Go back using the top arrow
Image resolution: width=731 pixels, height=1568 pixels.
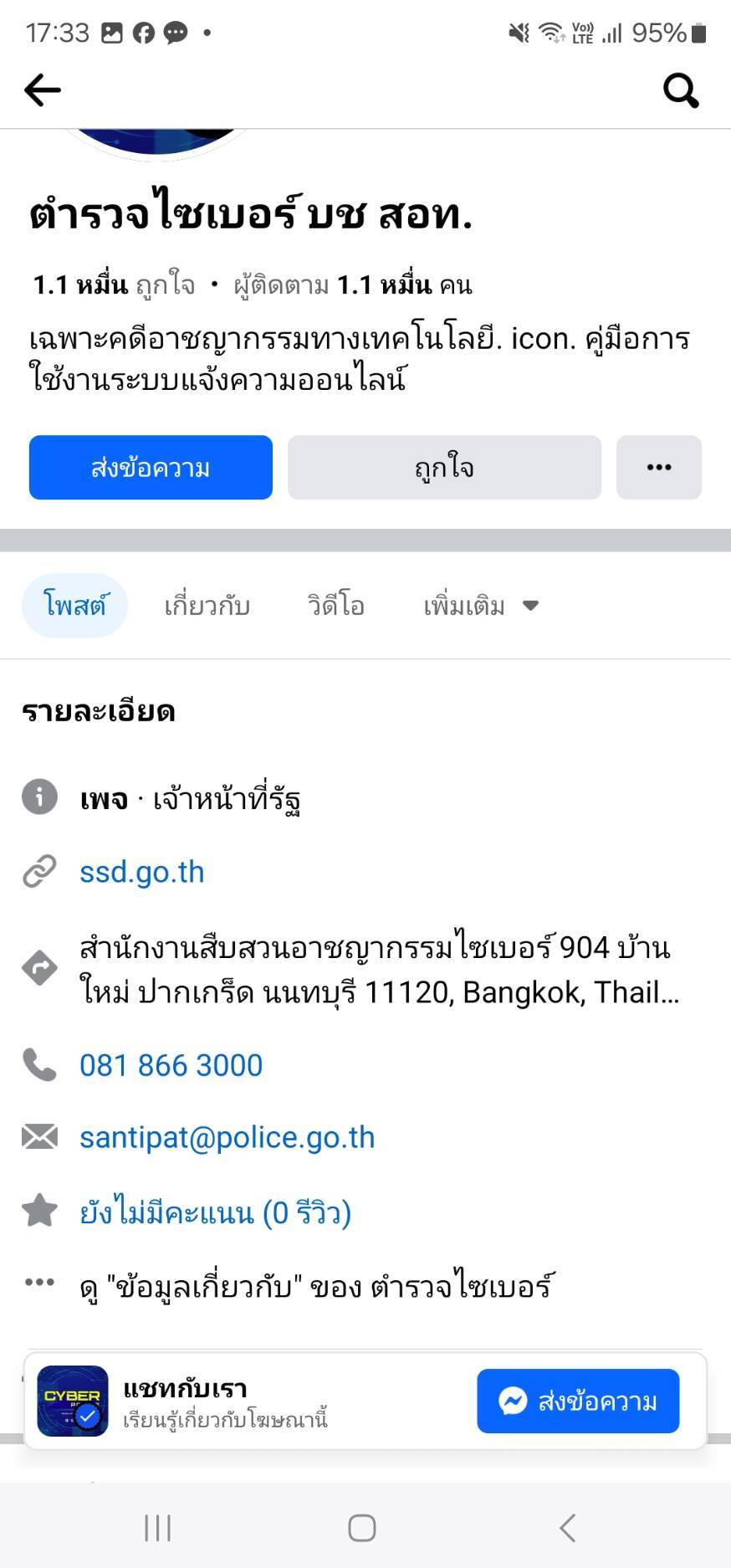pos(43,90)
